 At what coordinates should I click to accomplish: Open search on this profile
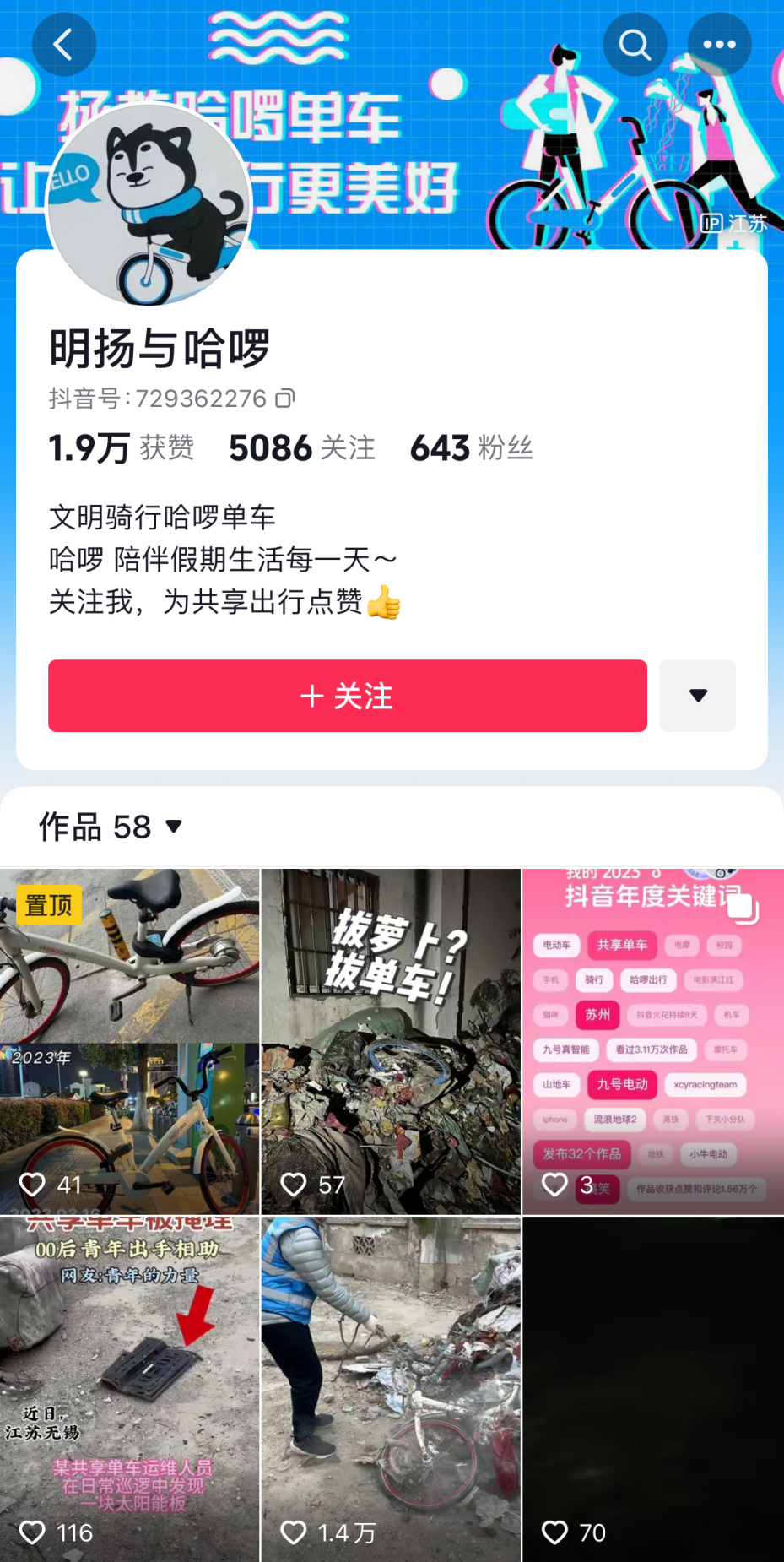pyautogui.click(x=635, y=44)
